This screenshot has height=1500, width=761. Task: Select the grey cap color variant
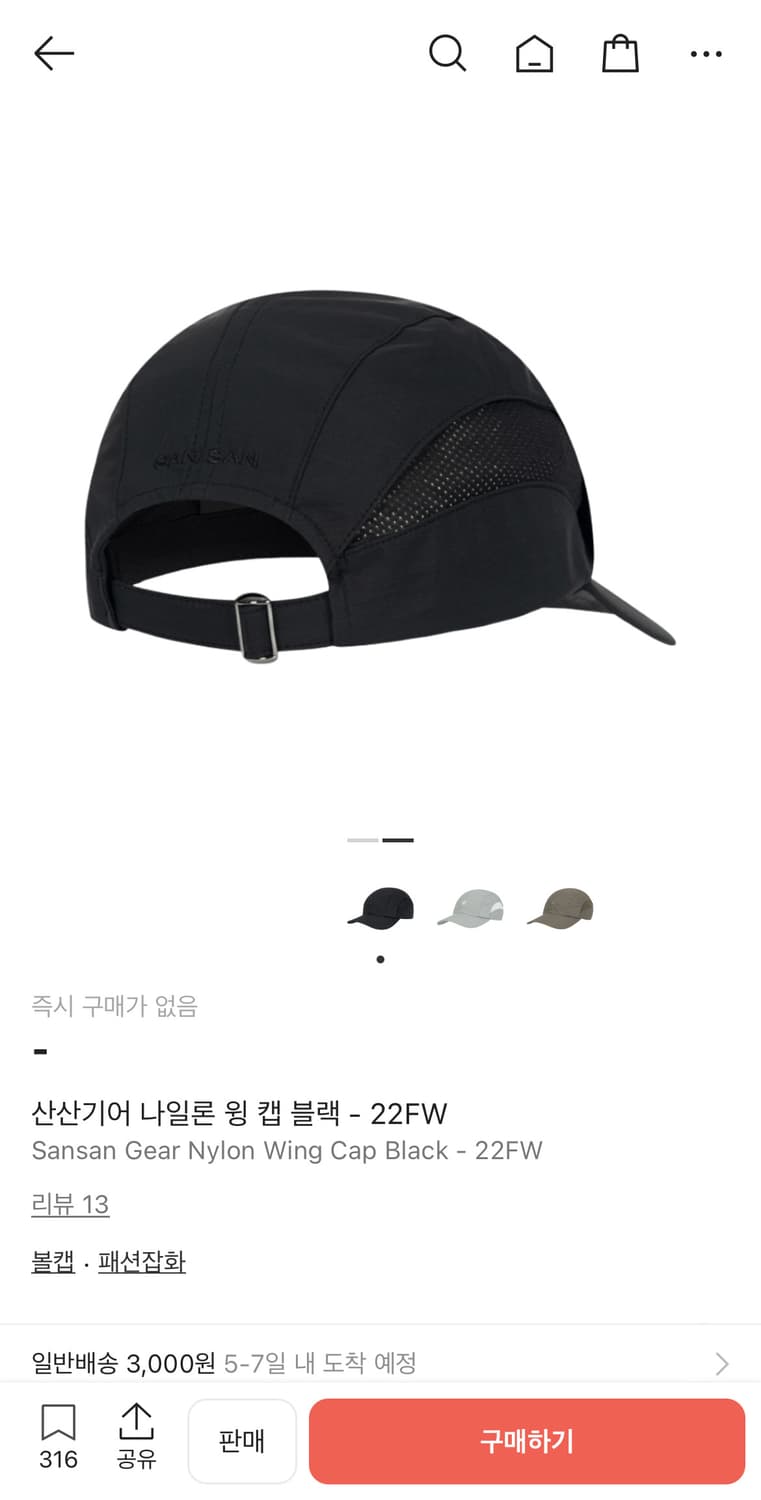point(470,908)
